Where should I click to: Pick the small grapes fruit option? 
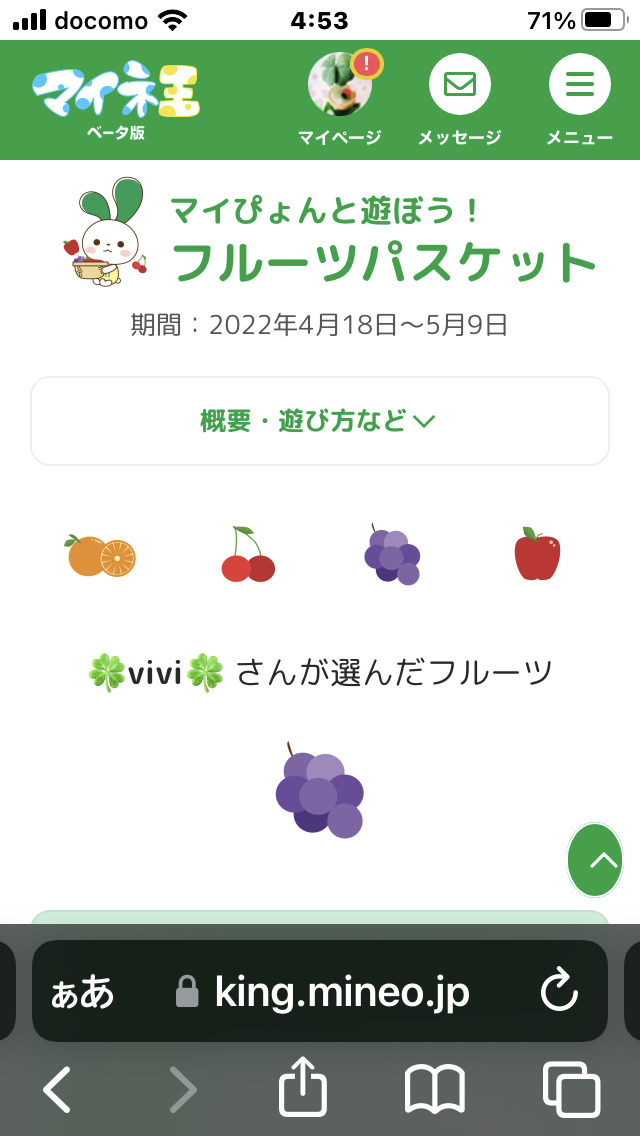[x=392, y=555]
